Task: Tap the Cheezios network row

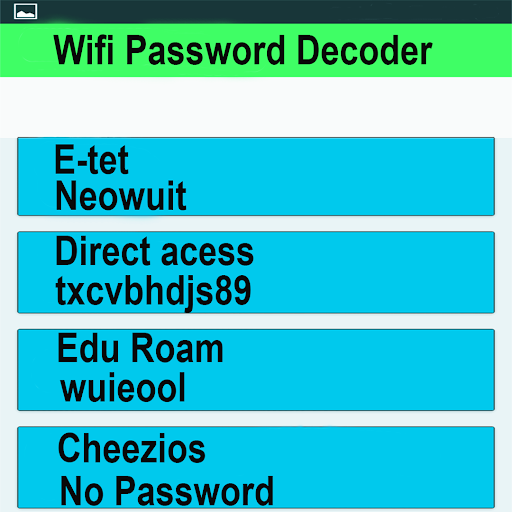Action: 256,467
